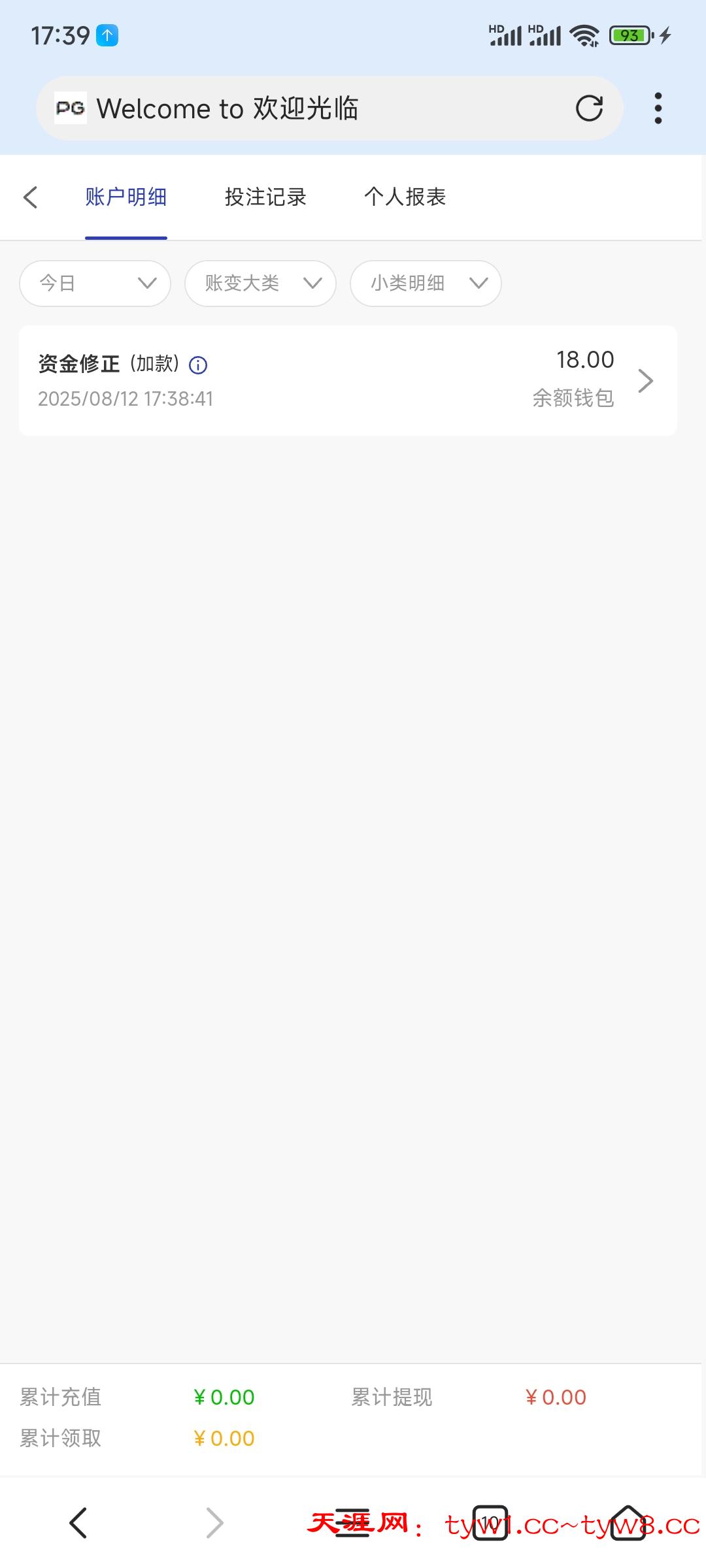Expand the 今日 date dropdown

95,283
